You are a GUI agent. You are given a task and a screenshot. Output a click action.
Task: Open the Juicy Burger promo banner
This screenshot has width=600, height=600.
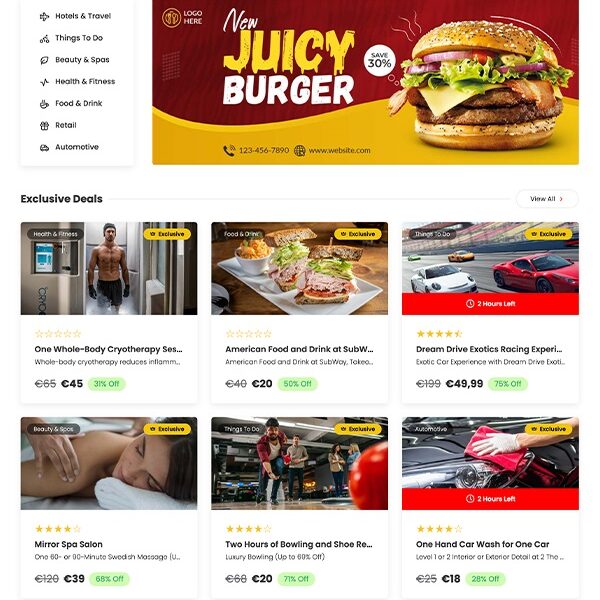[x=365, y=80]
